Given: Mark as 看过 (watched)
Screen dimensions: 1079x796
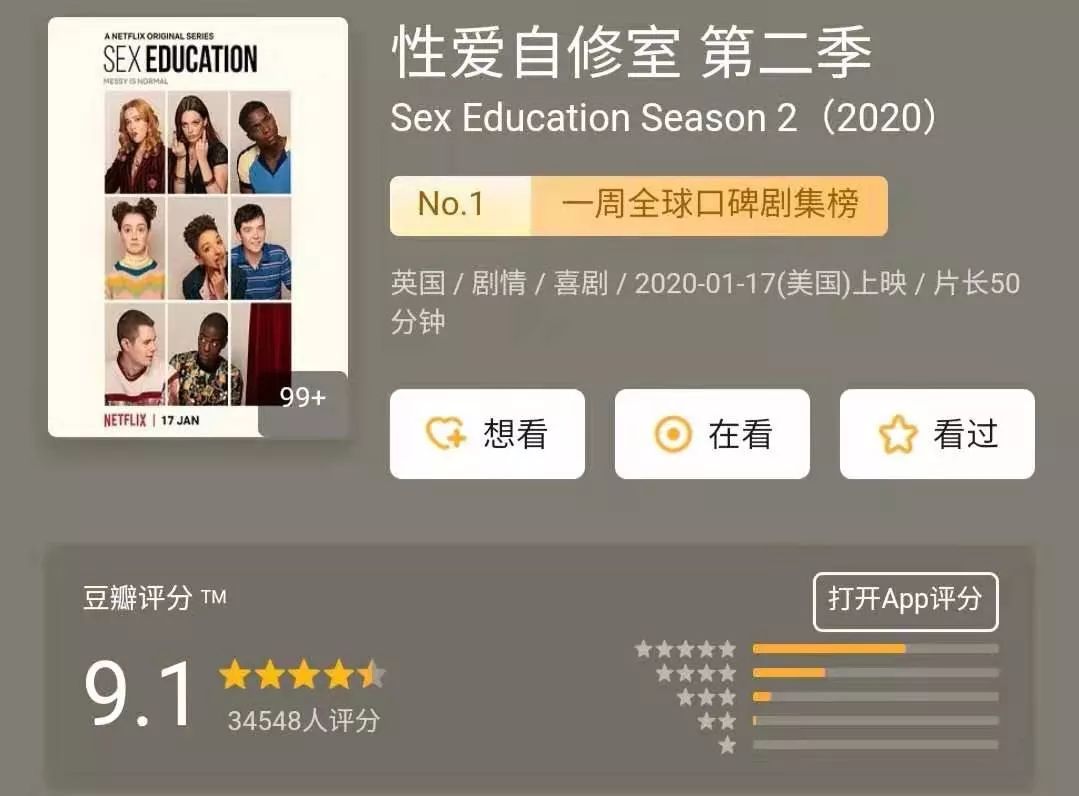Looking at the screenshot, I should pyautogui.click(x=937, y=434).
